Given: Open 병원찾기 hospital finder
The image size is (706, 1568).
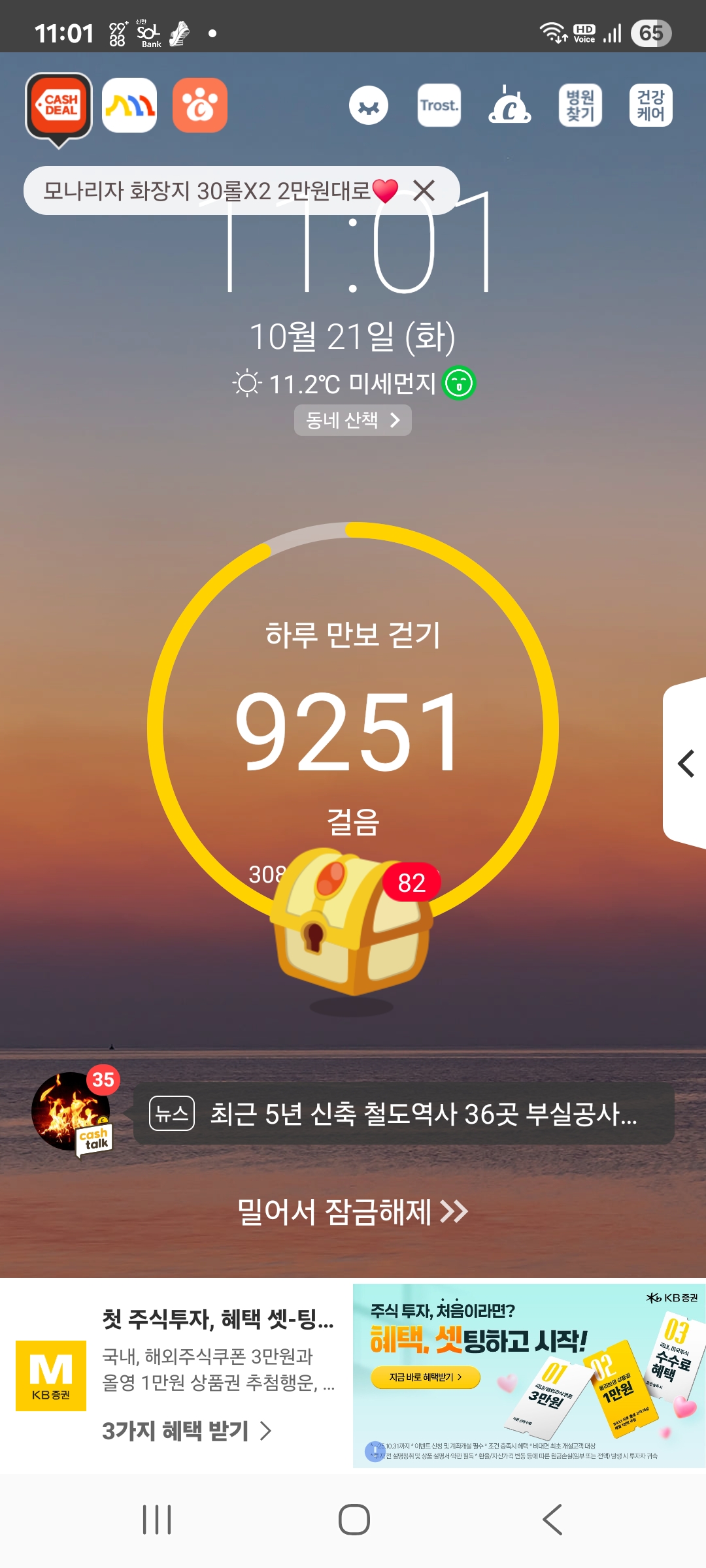Looking at the screenshot, I should pos(580,106).
